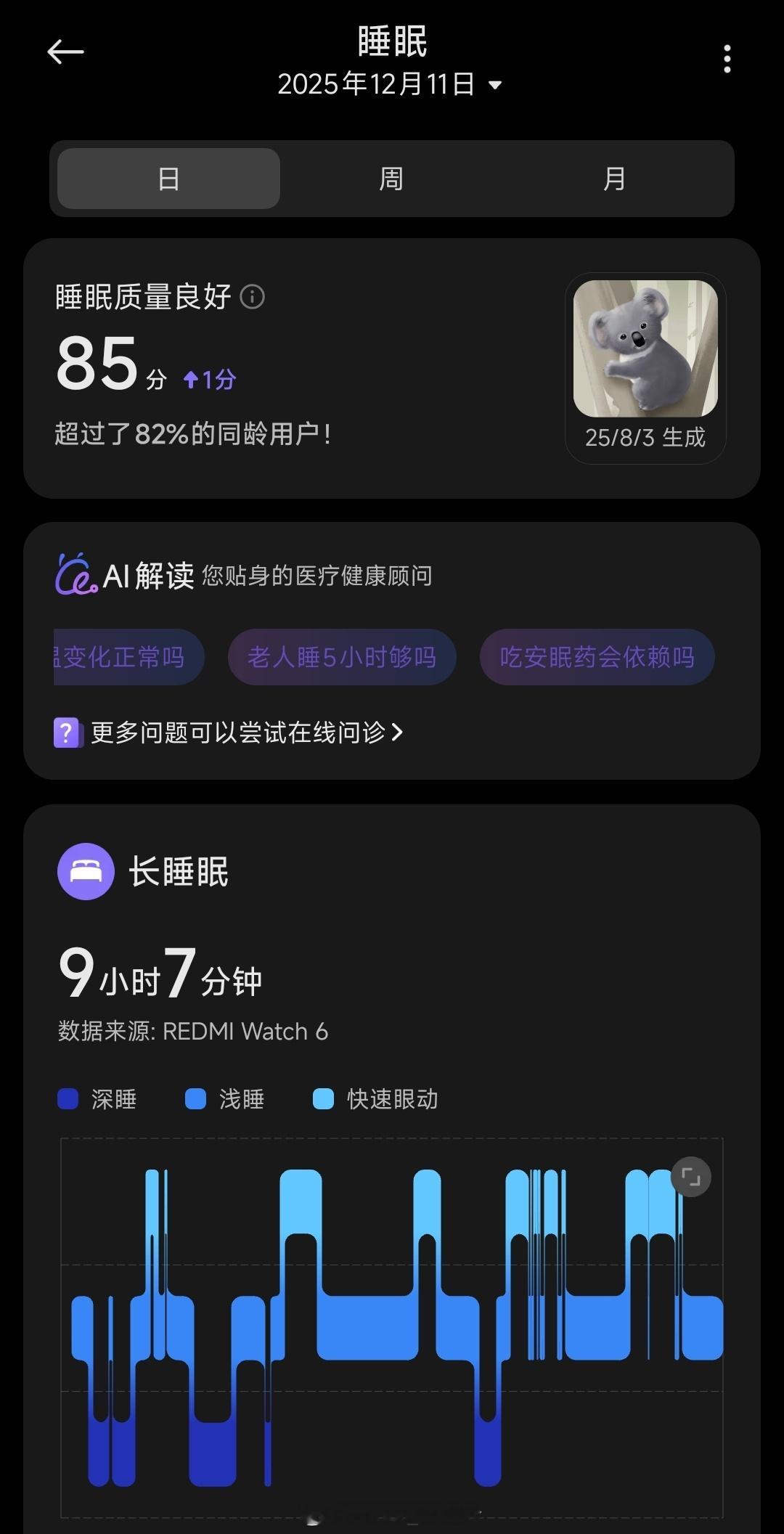Expand 更多问题可以尝试在线问诊 section
Viewport: 784px width, 1534px height.
245,734
